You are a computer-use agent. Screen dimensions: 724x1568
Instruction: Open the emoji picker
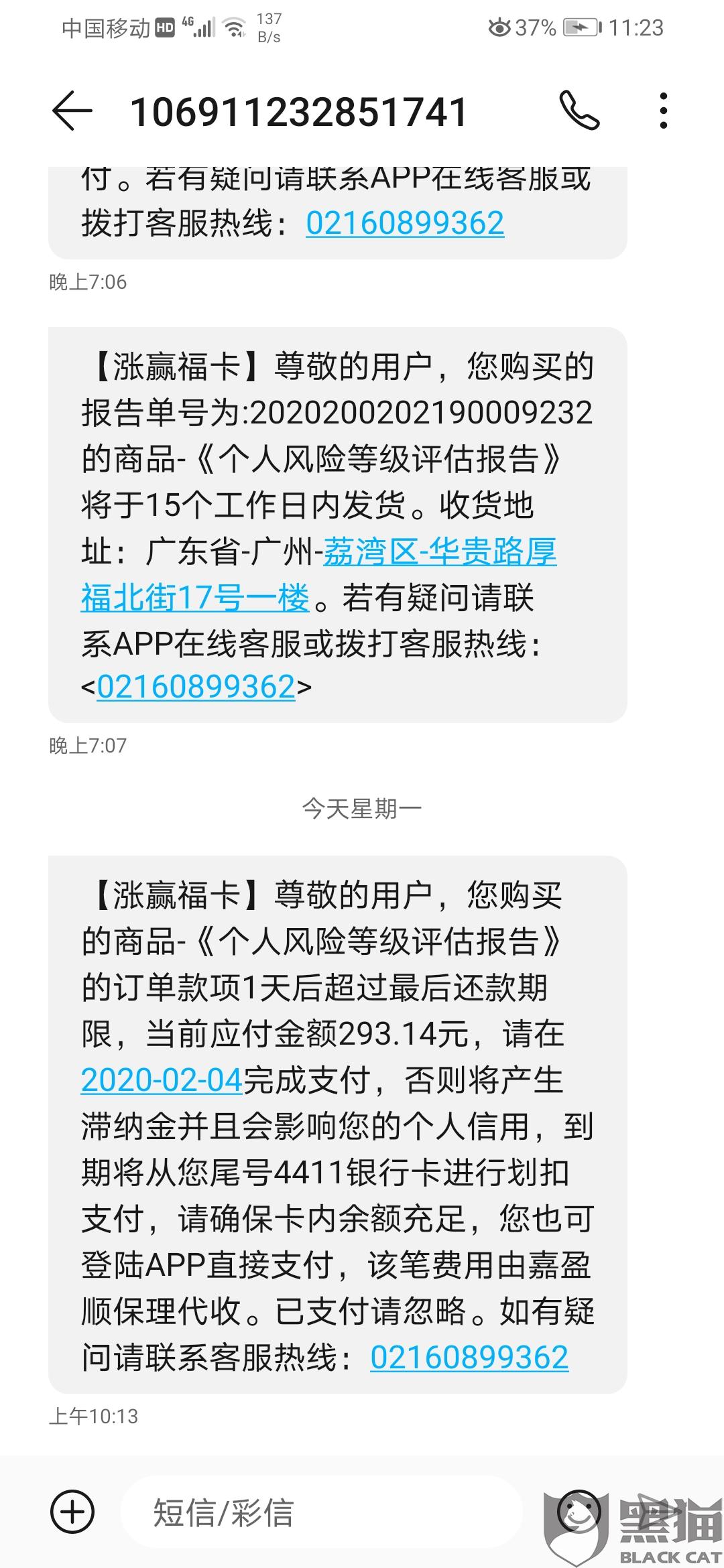(579, 1512)
